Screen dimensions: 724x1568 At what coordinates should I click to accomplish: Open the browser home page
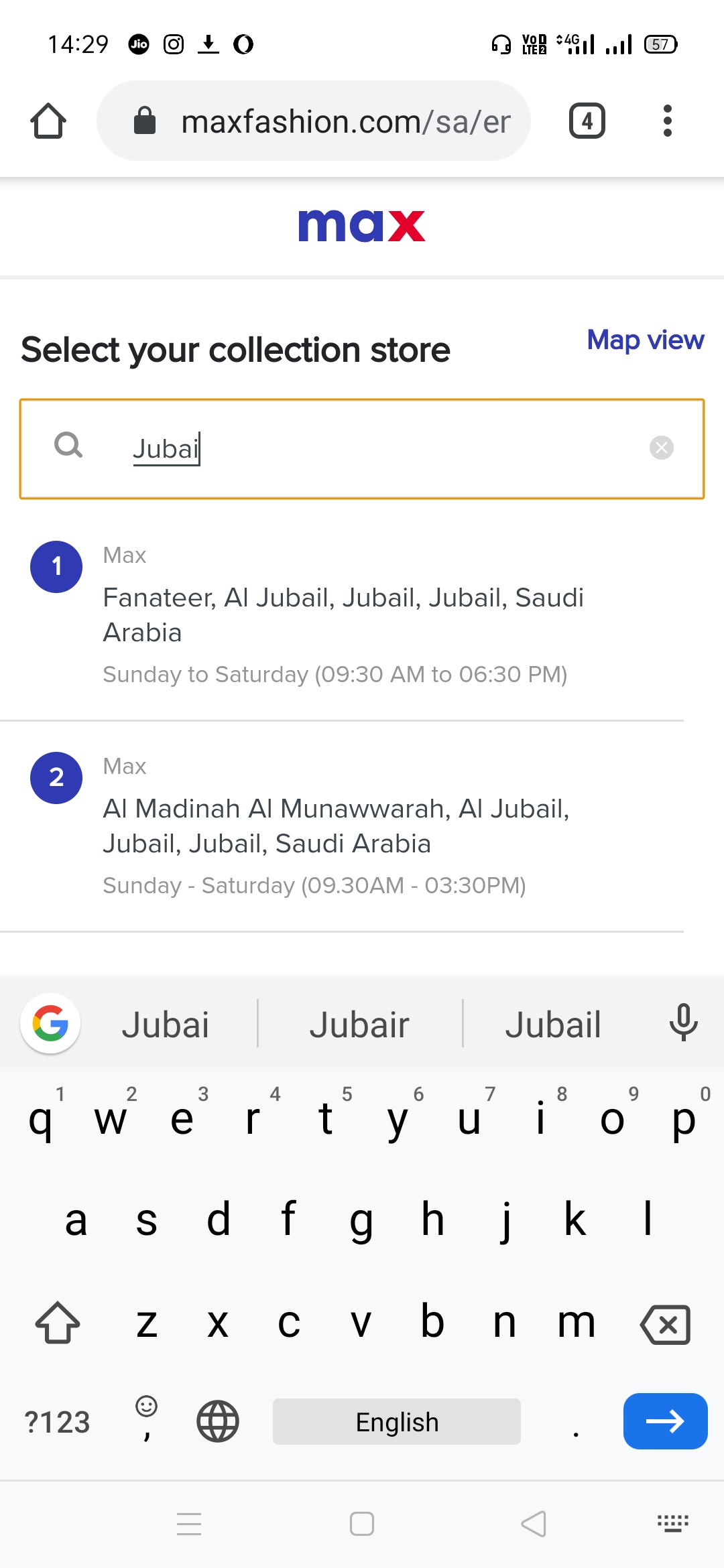tap(48, 121)
